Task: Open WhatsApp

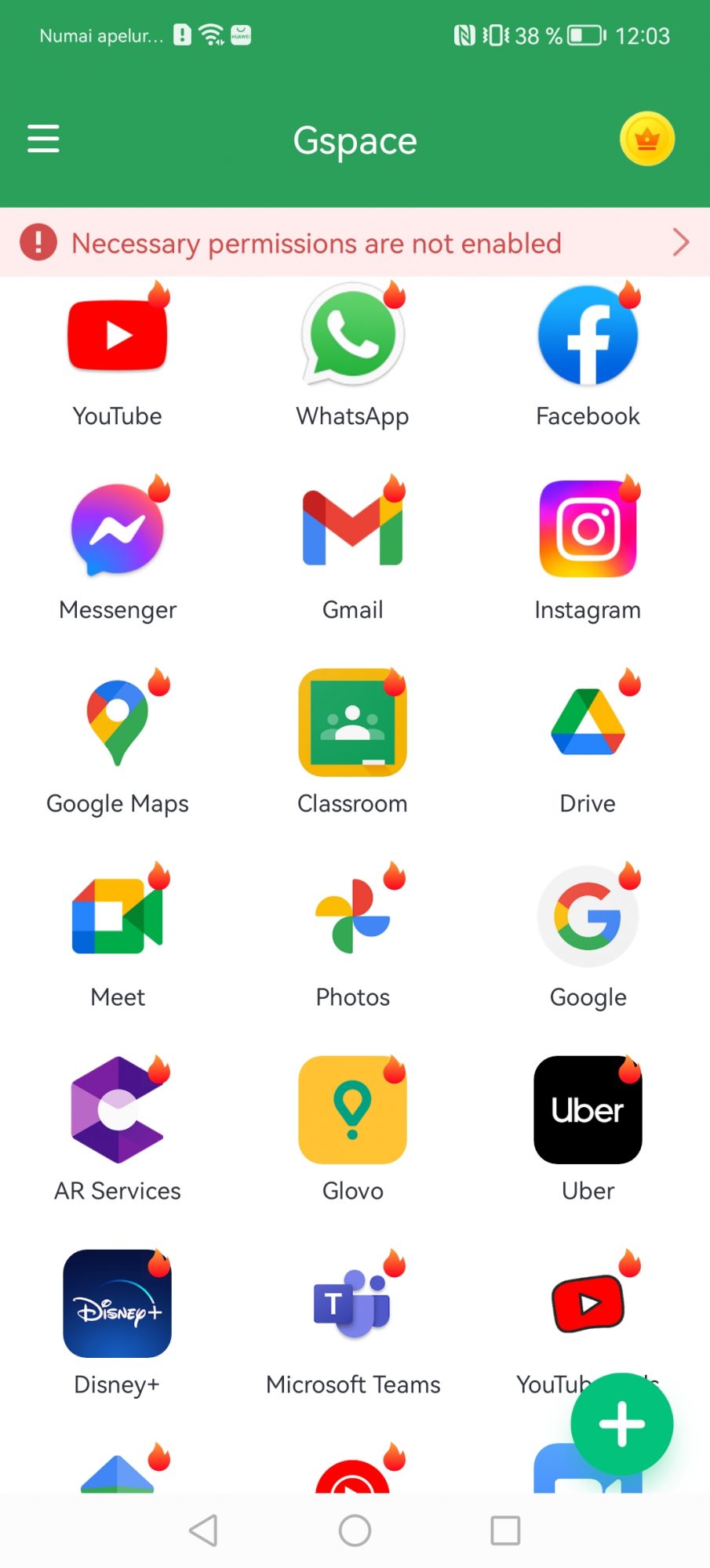Action: [x=352, y=336]
